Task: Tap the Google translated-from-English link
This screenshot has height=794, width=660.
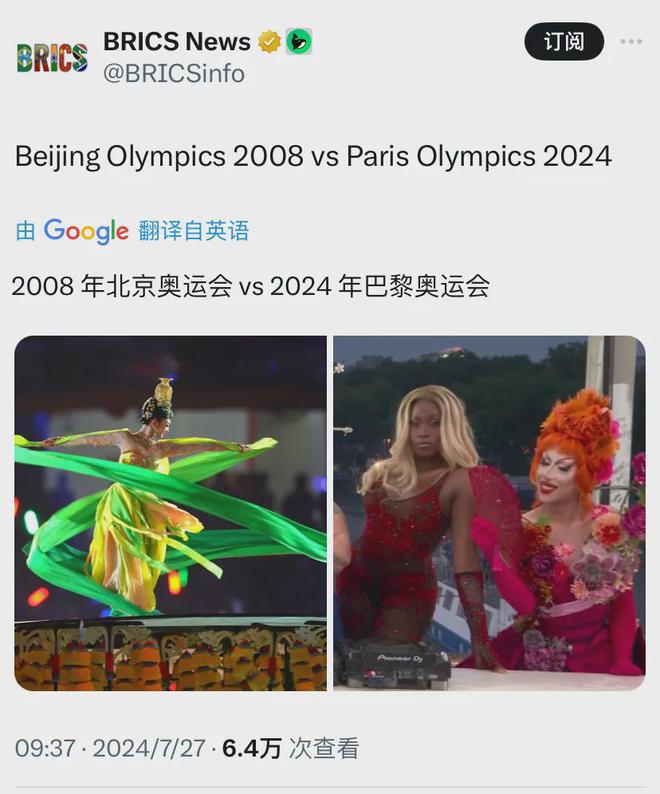Action: coord(132,231)
